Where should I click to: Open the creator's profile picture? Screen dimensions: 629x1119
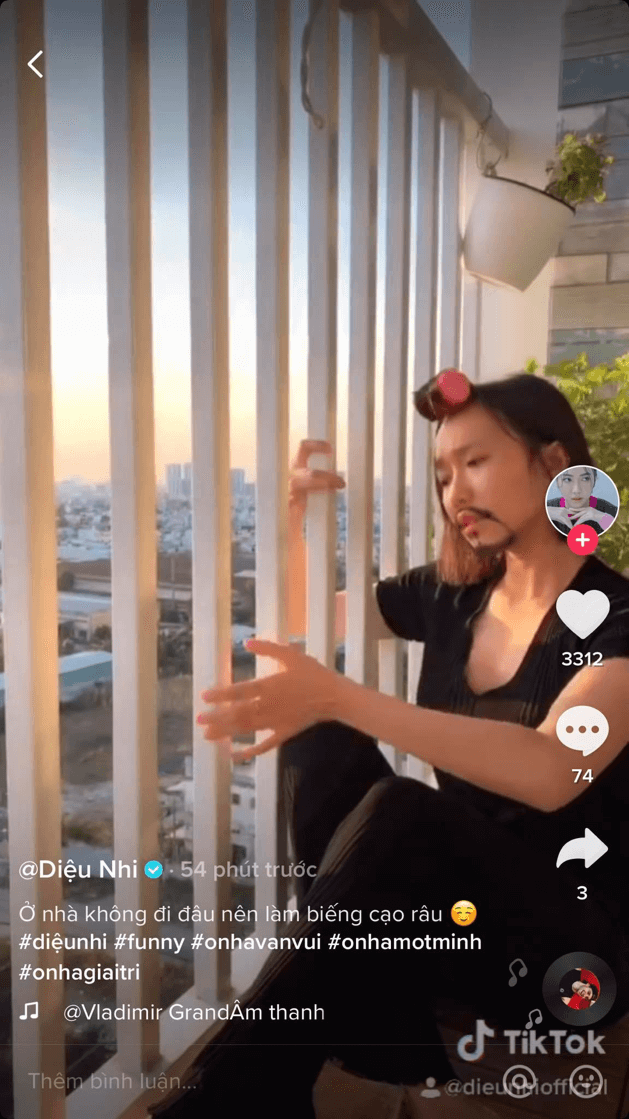tap(581, 500)
